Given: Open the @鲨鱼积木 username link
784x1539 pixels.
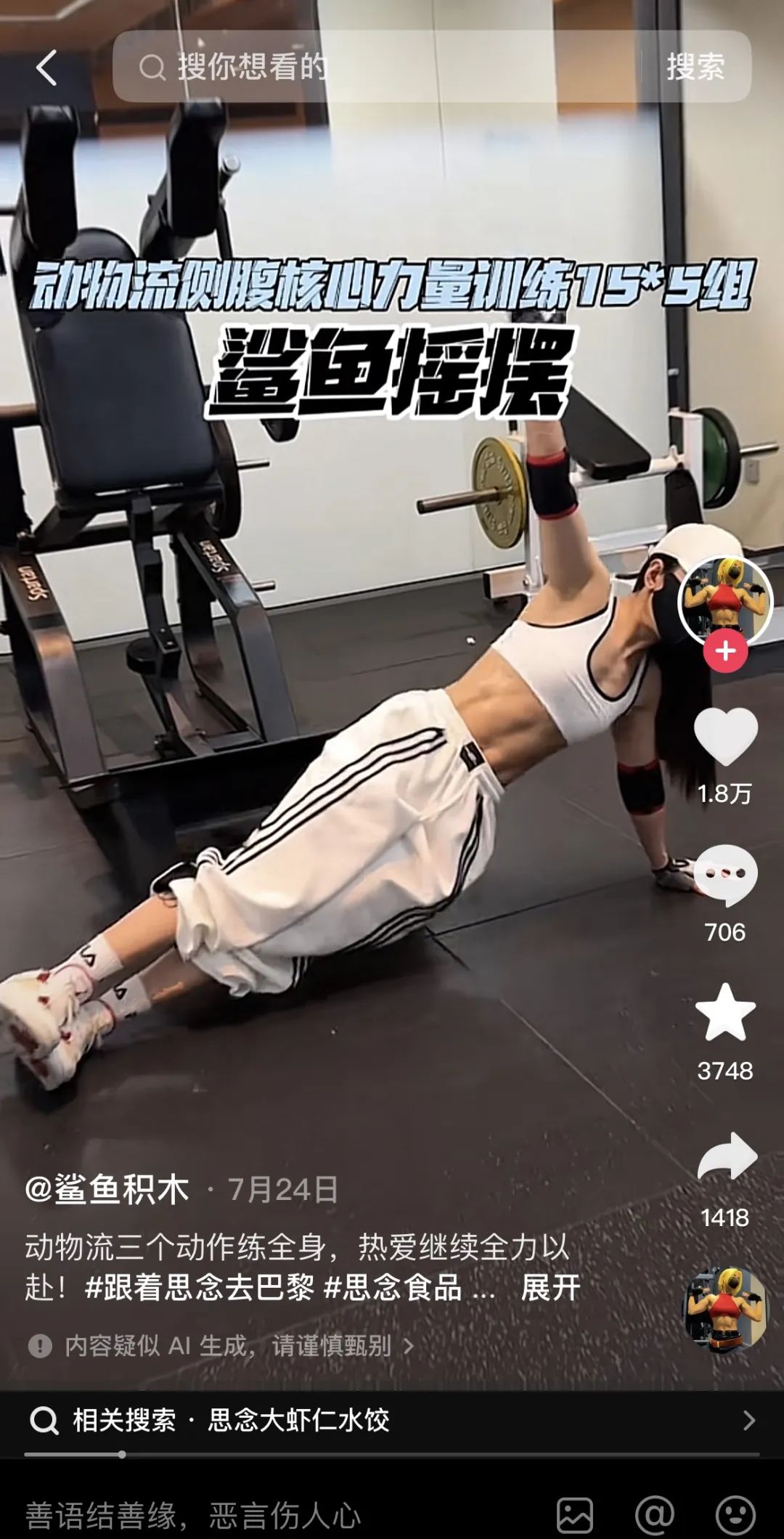Looking at the screenshot, I should tap(107, 1190).
